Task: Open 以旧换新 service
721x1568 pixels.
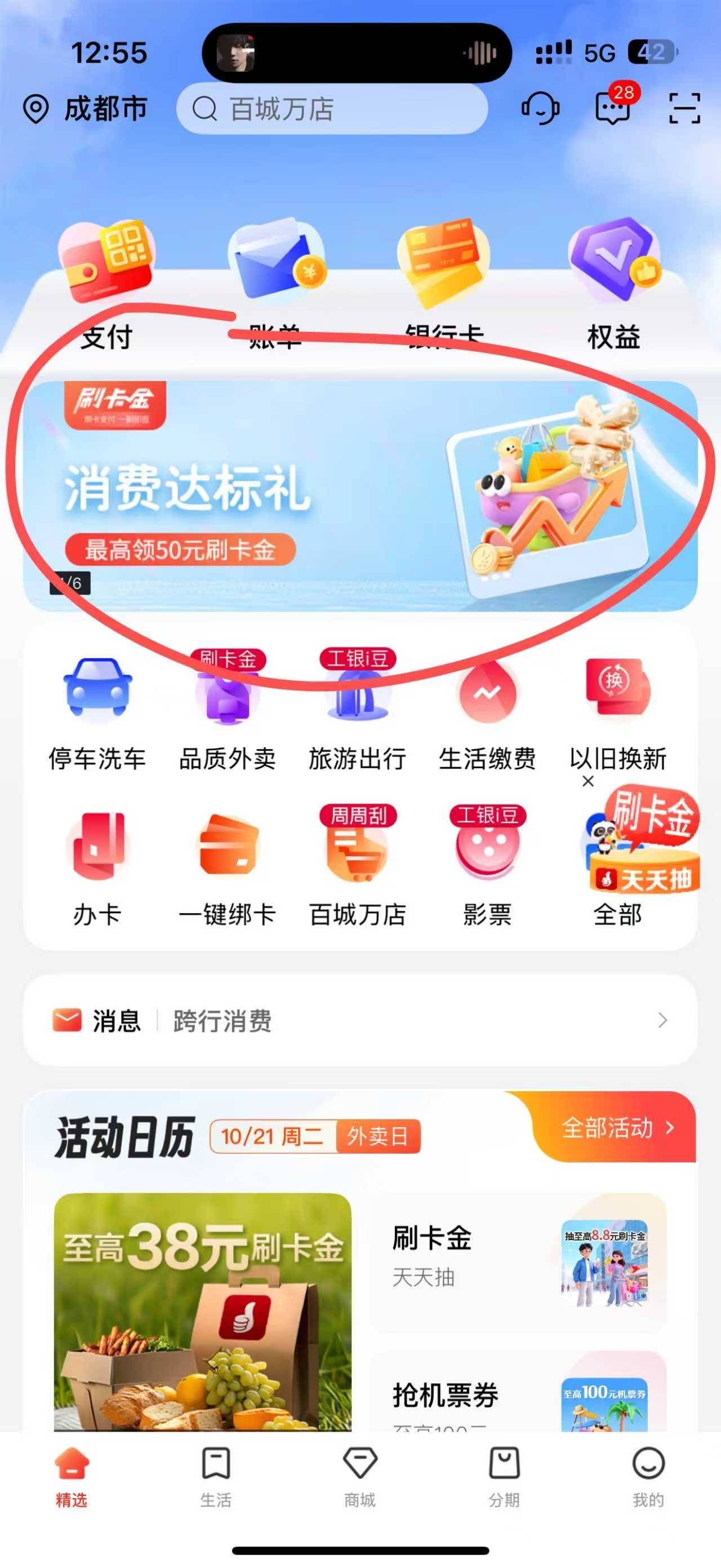Action: [617, 714]
